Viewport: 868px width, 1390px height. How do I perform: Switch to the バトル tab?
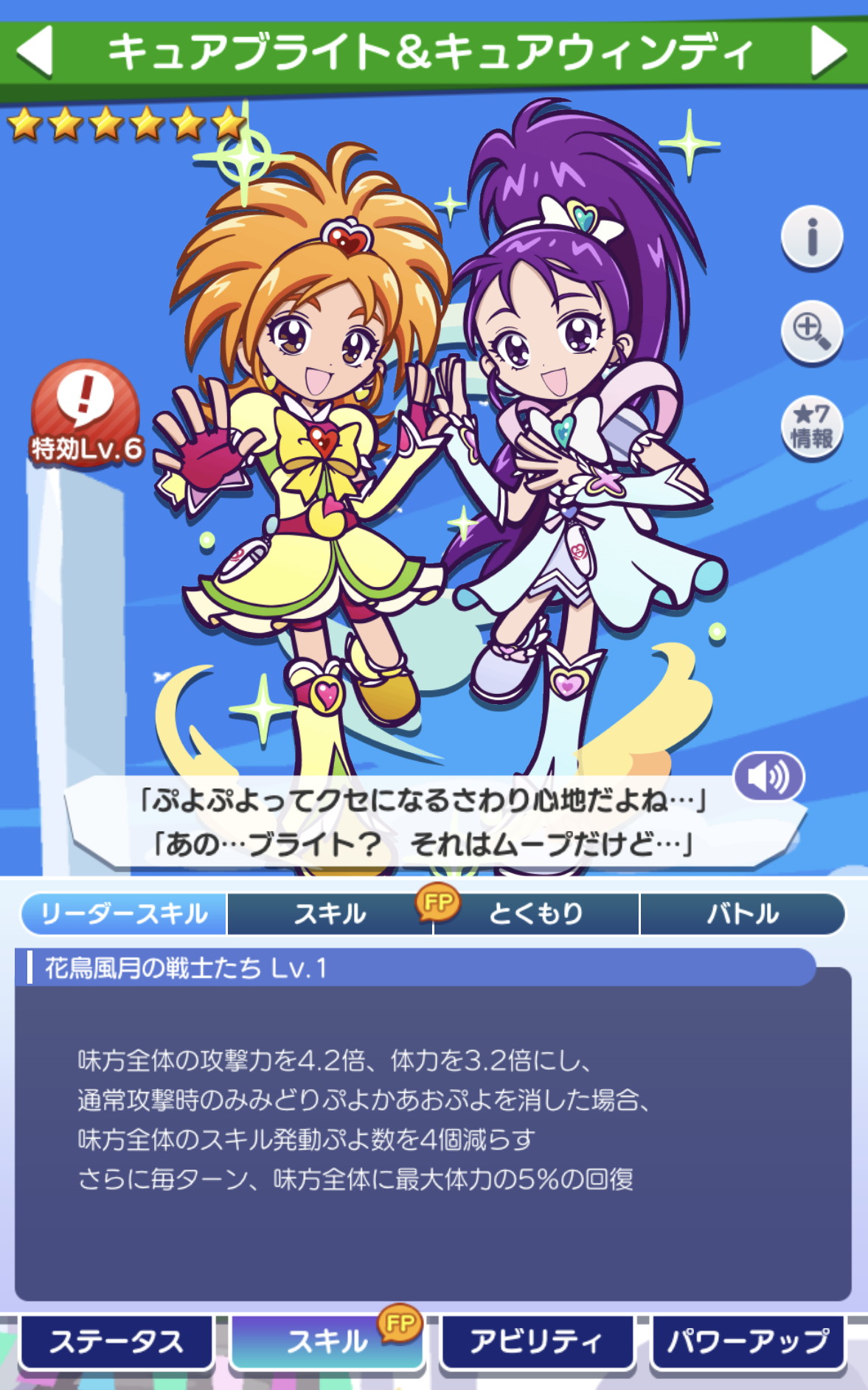click(x=742, y=914)
